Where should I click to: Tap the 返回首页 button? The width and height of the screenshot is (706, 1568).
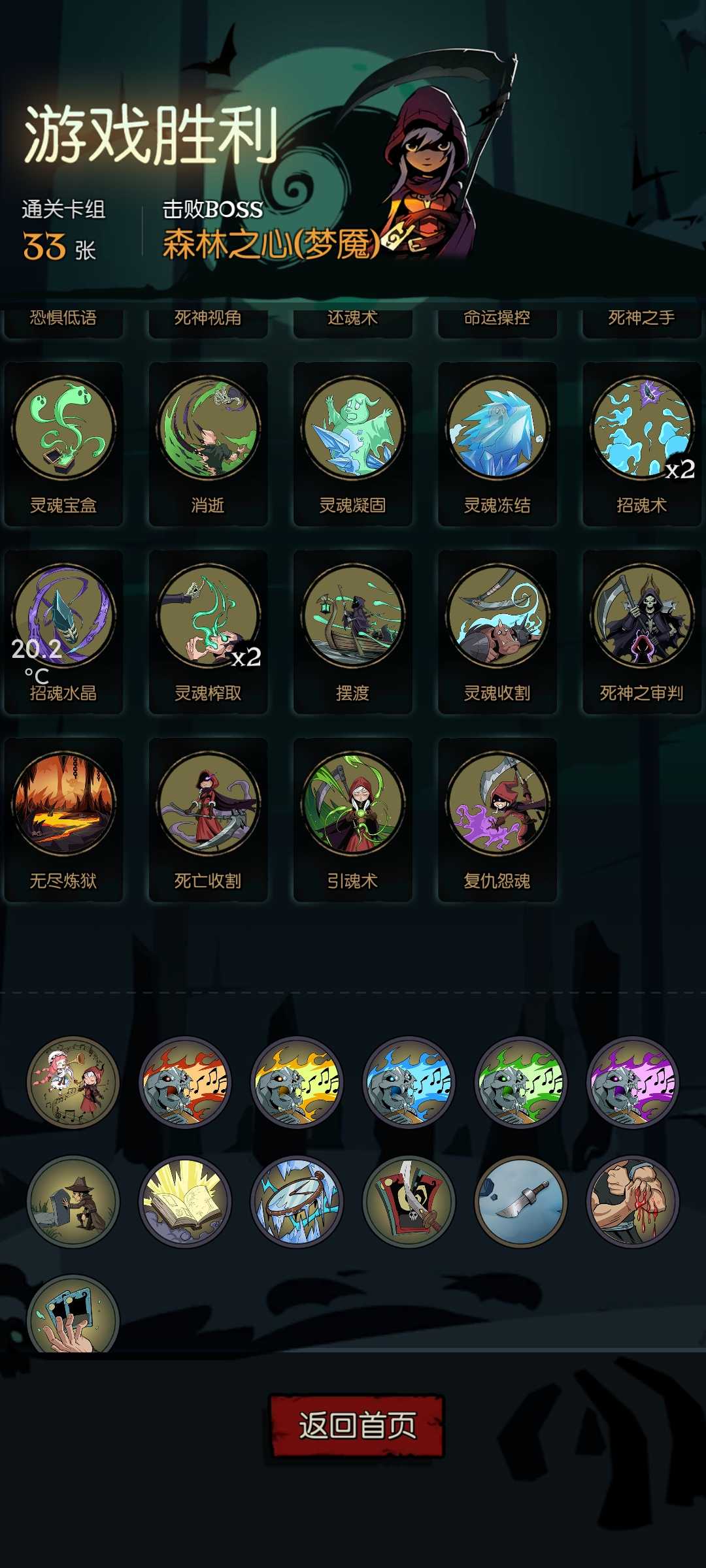(x=357, y=1426)
